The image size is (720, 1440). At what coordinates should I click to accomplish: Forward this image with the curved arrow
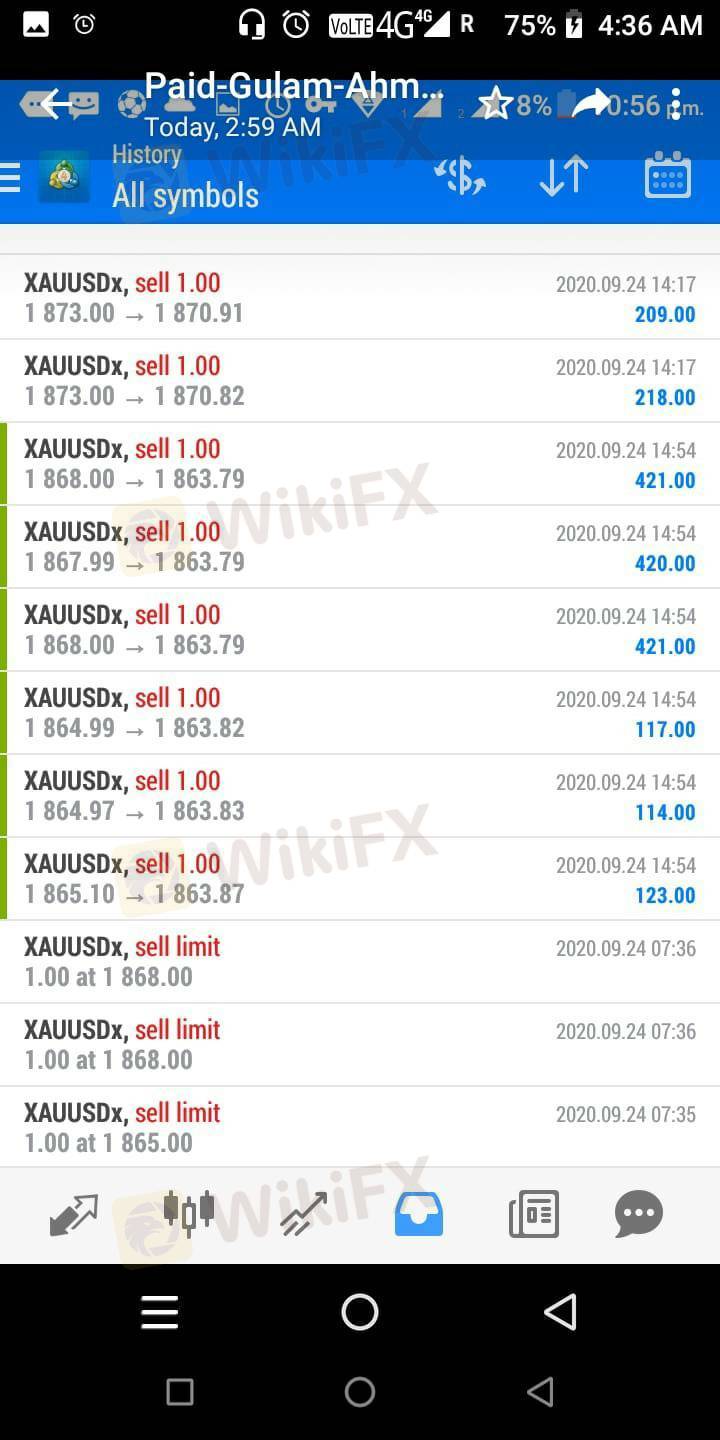pos(591,103)
